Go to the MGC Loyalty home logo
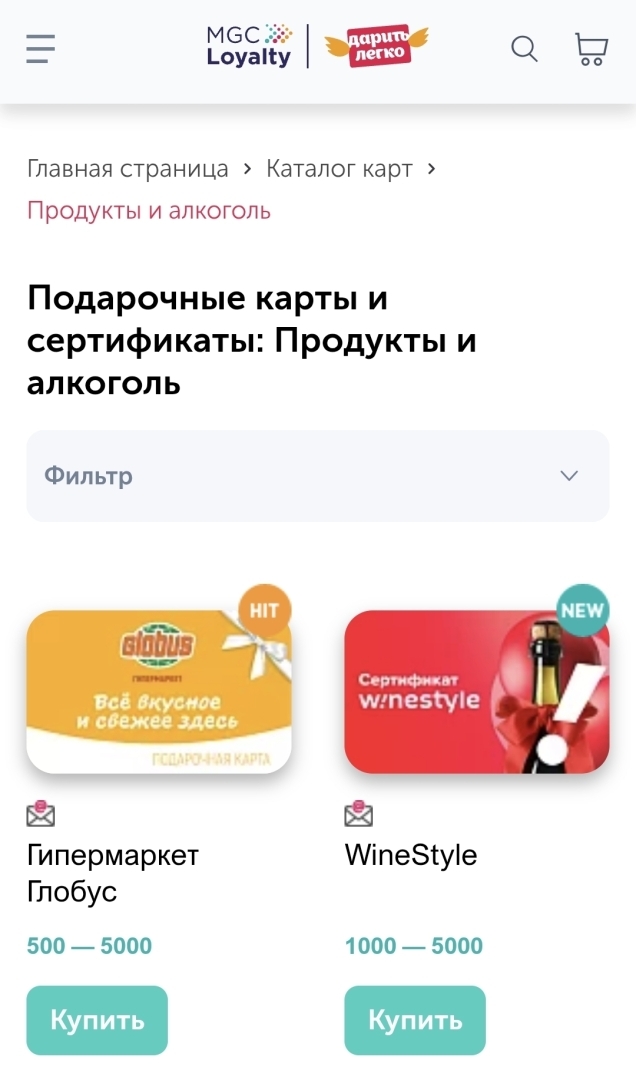 point(249,46)
